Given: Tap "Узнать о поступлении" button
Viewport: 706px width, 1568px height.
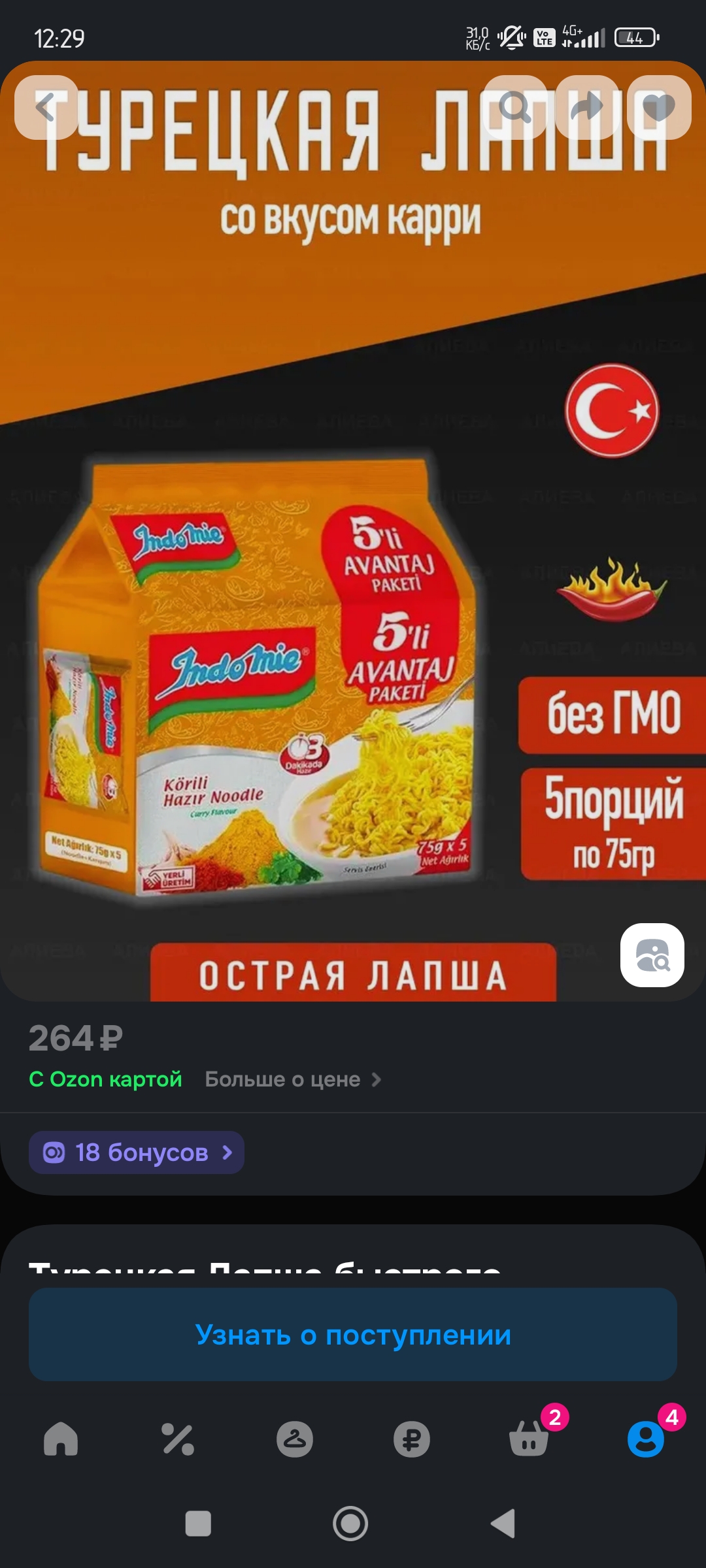Looking at the screenshot, I should [x=353, y=1334].
